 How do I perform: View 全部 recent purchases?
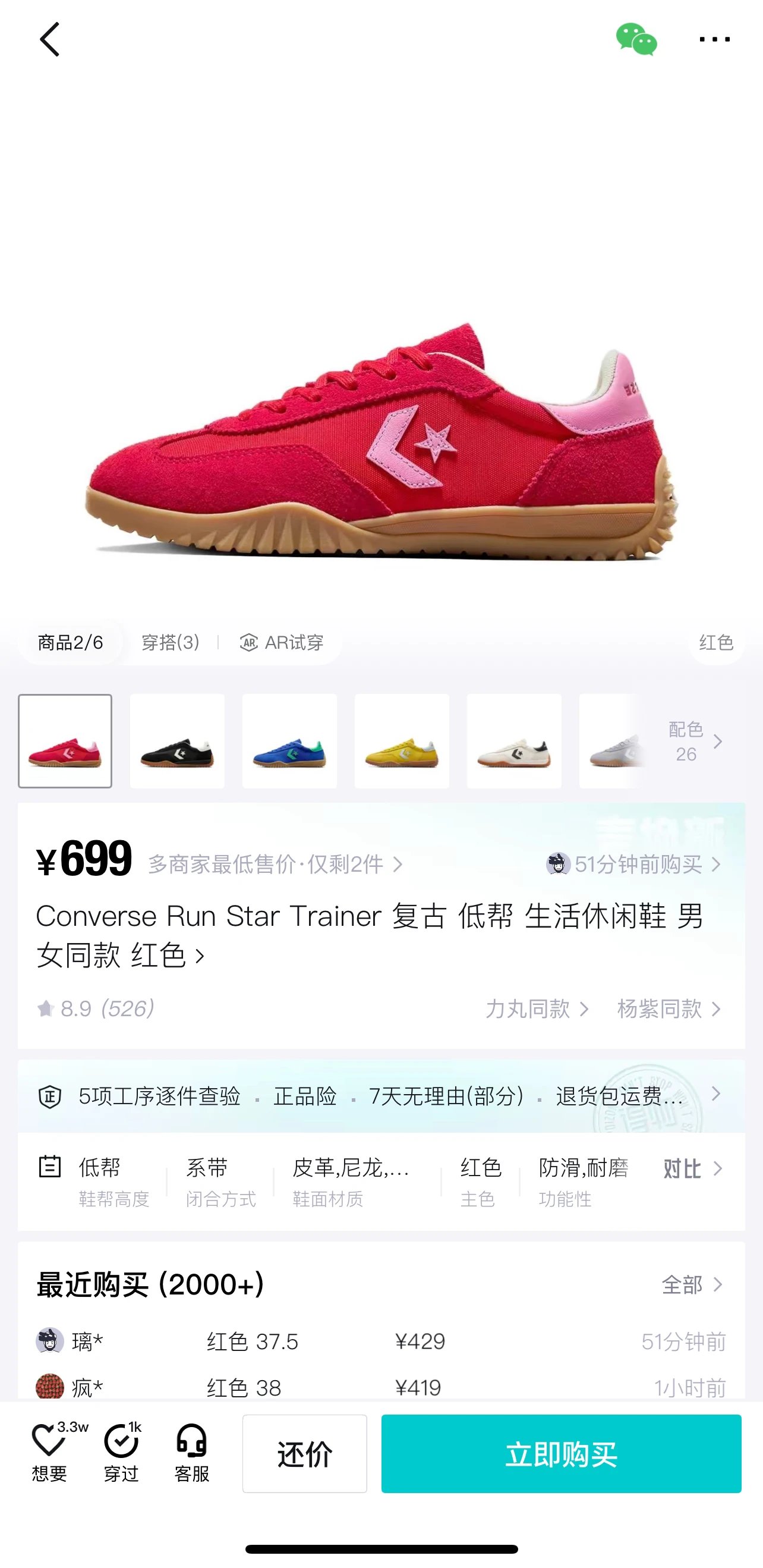pyautogui.click(x=692, y=1284)
